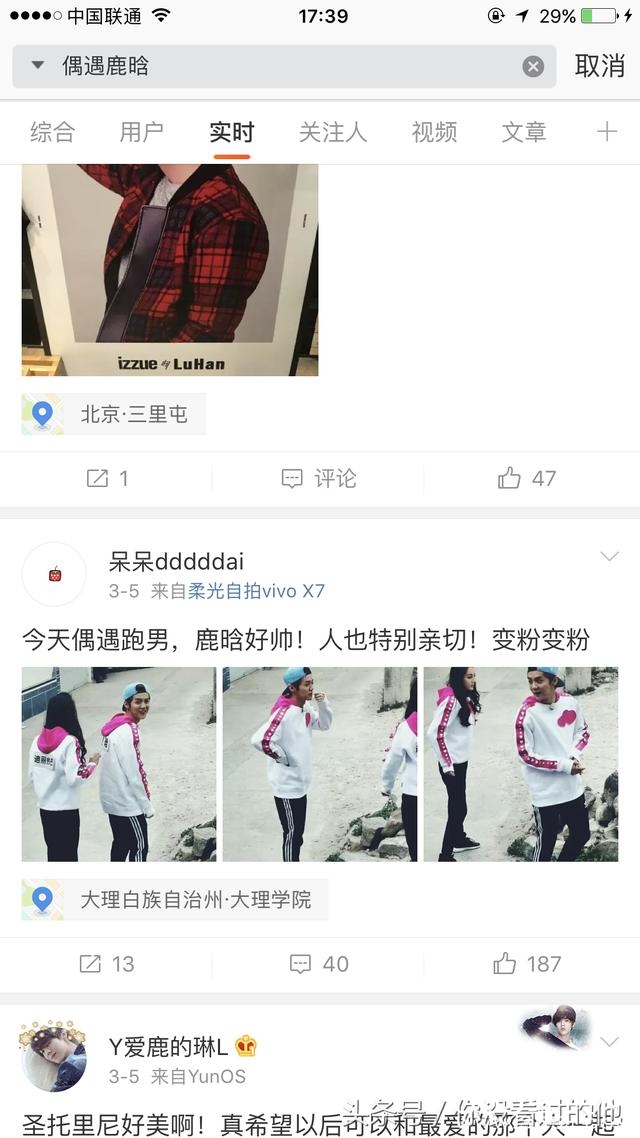Tap the 偶遇鹿晗 search field
The image size is (640, 1138).
pos(280,66)
